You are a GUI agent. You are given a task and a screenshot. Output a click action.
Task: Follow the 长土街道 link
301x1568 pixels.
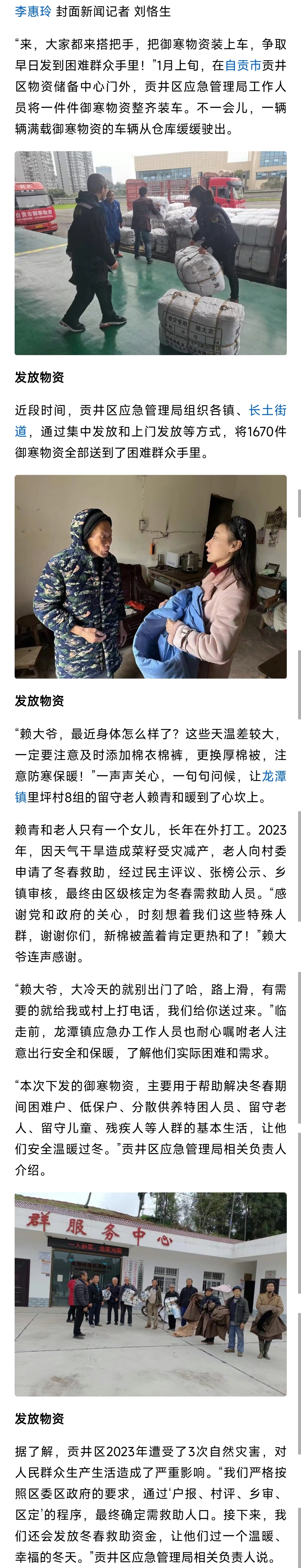coord(267,411)
